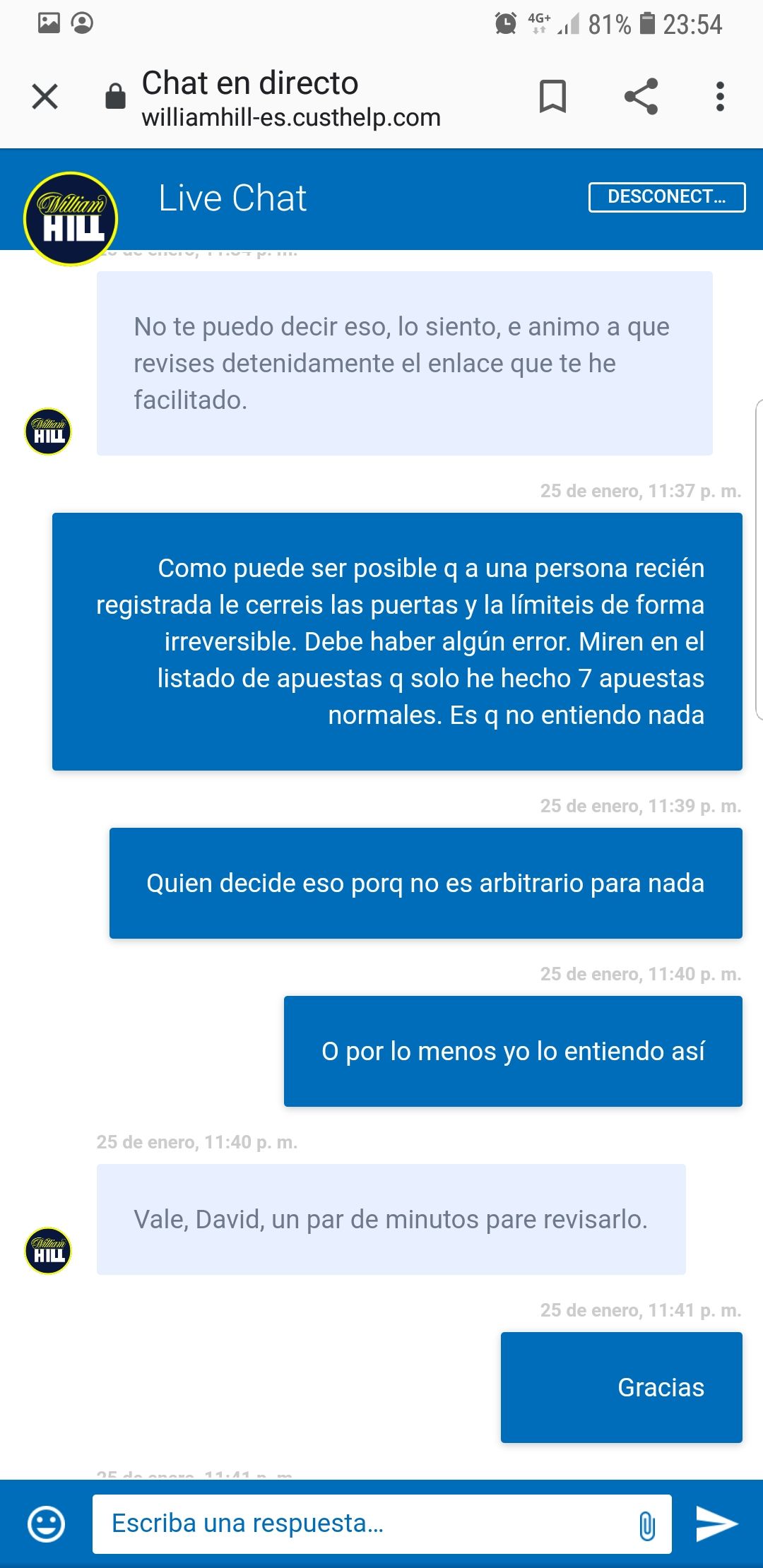This screenshot has height=1568, width=763.
Task: Close the Chat en directo browser tab
Action: click(45, 97)
